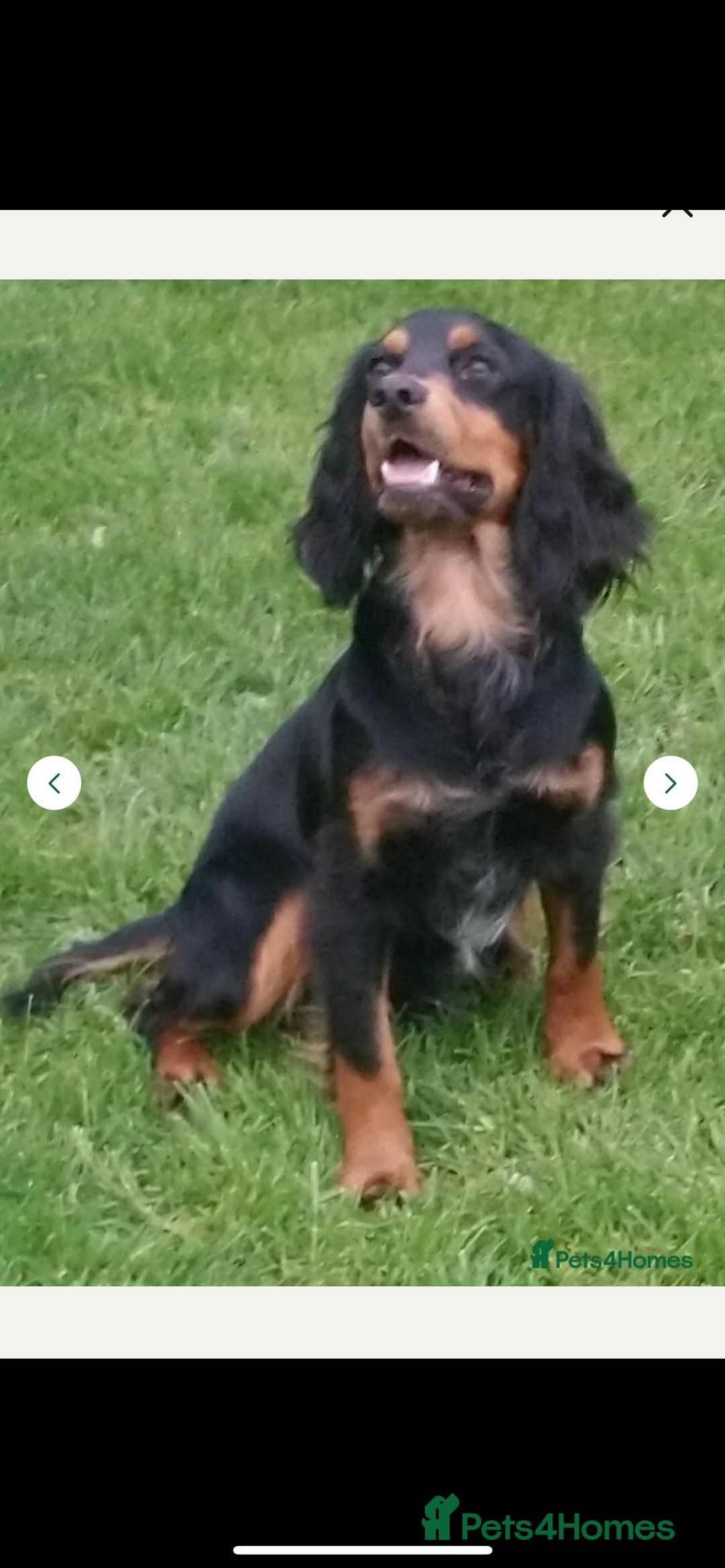Image resolution: width=725 pixels, height=1568 pixels.
Task: Open the left navigation arrow in white circle
Action: click(54, 782)
